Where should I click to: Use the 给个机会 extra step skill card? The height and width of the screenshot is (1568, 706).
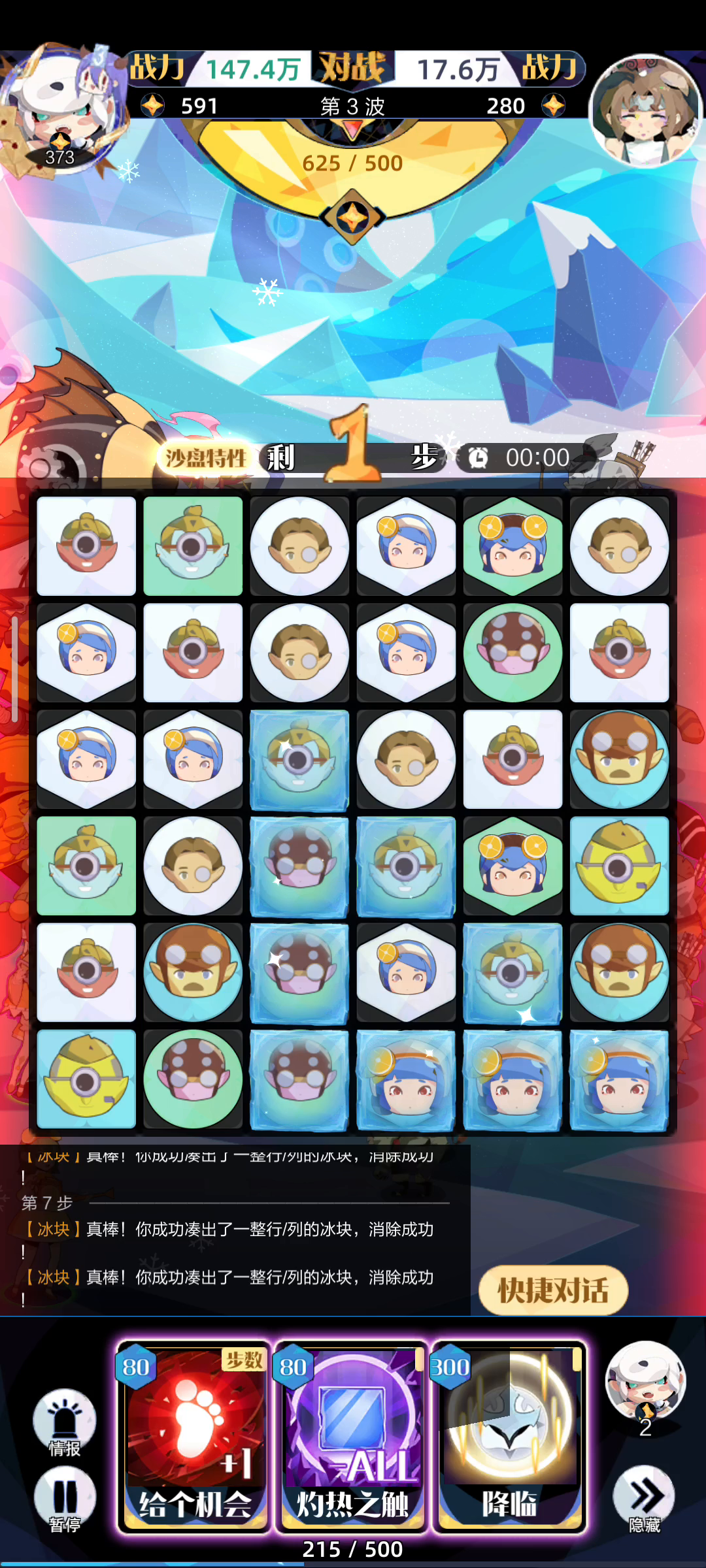193,1437
